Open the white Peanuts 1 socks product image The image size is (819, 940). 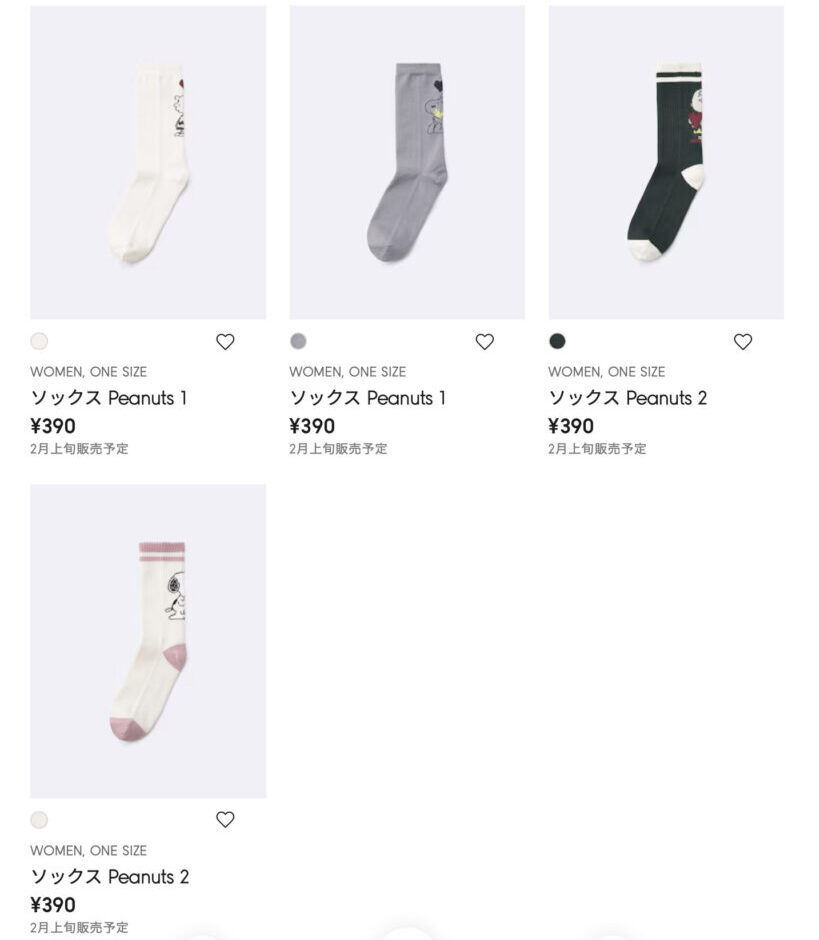click(148, 163)
